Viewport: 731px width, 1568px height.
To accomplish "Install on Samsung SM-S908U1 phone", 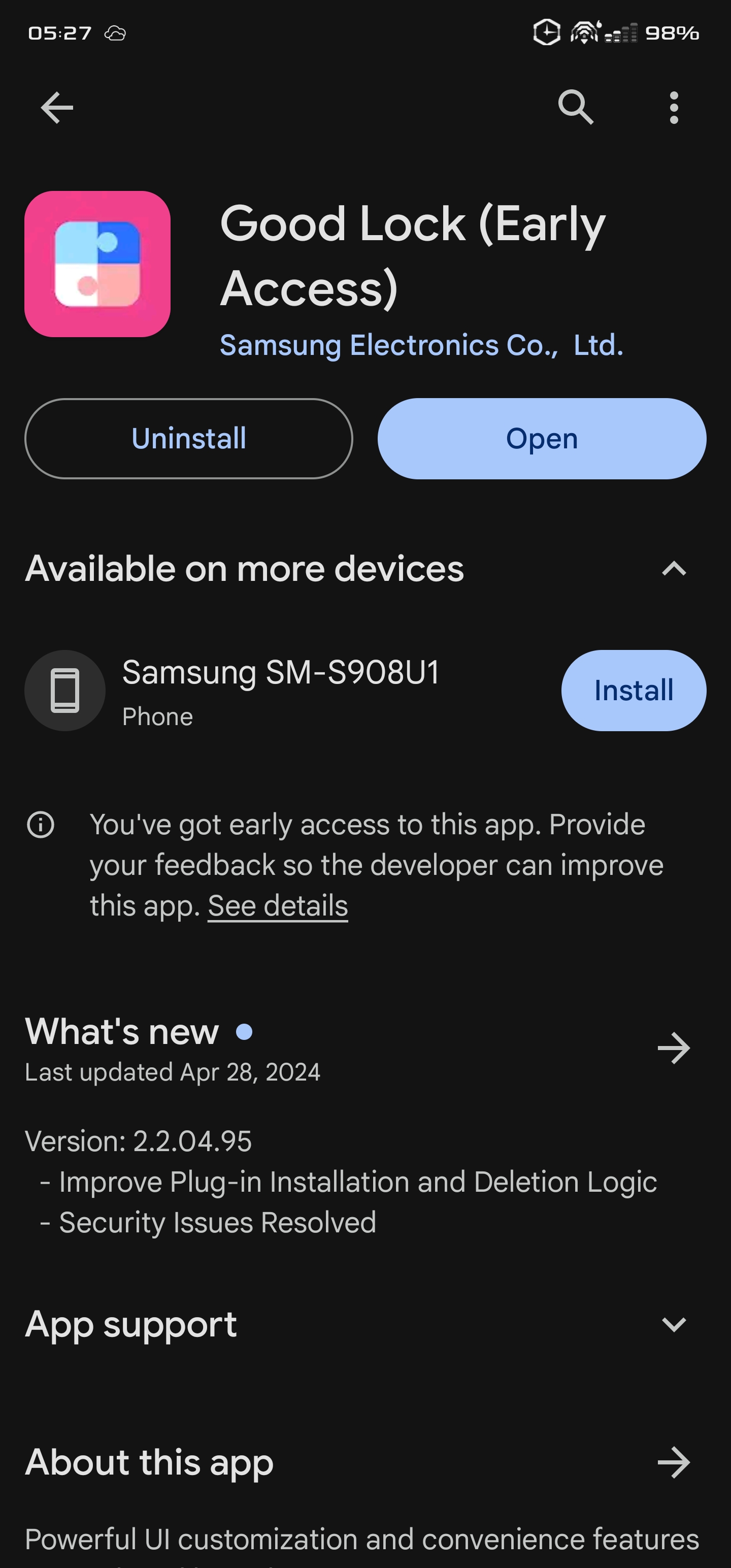I will tap(633, 690).
